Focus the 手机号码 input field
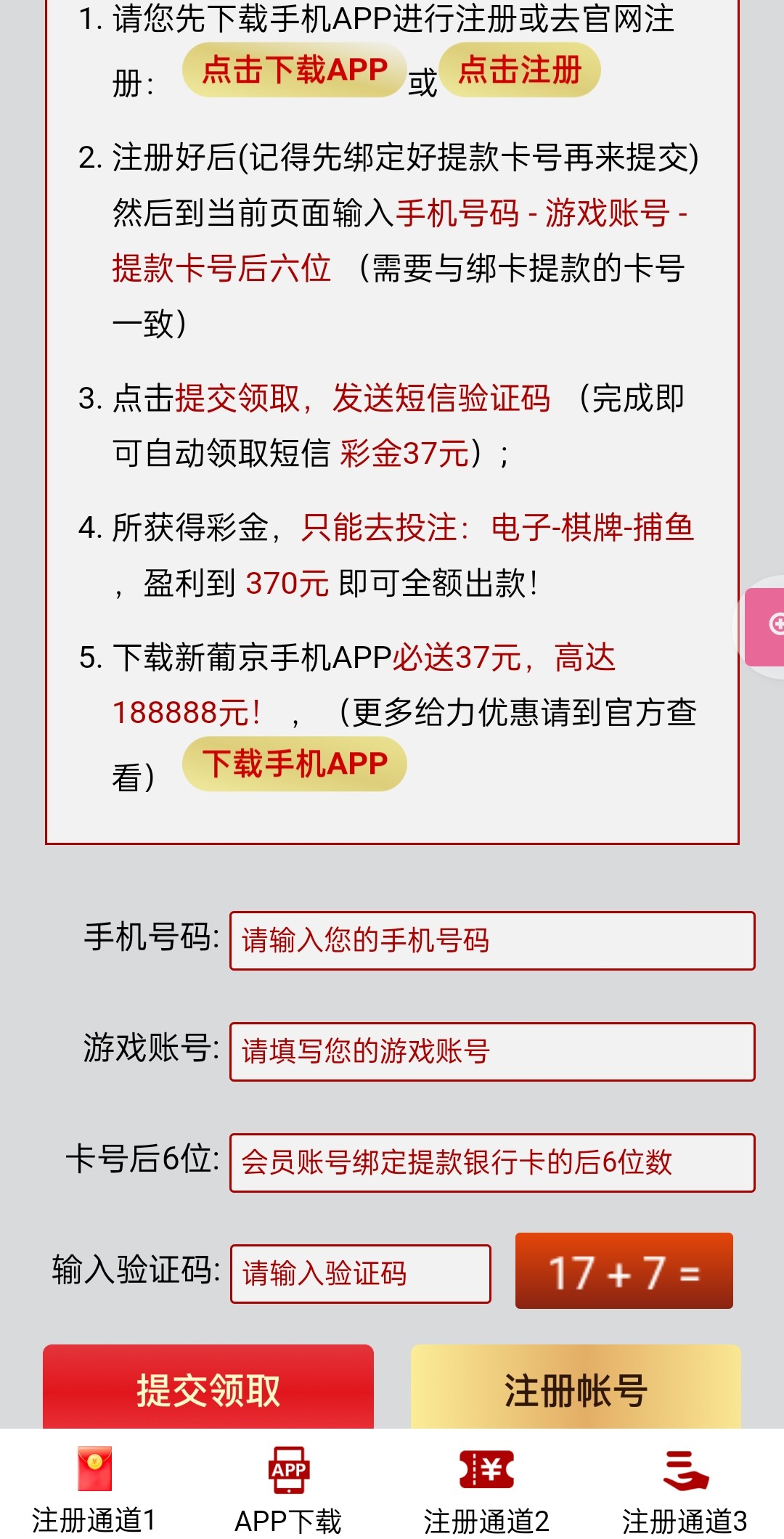Screen dimensions: 784x1539 [x=492, y=941]
